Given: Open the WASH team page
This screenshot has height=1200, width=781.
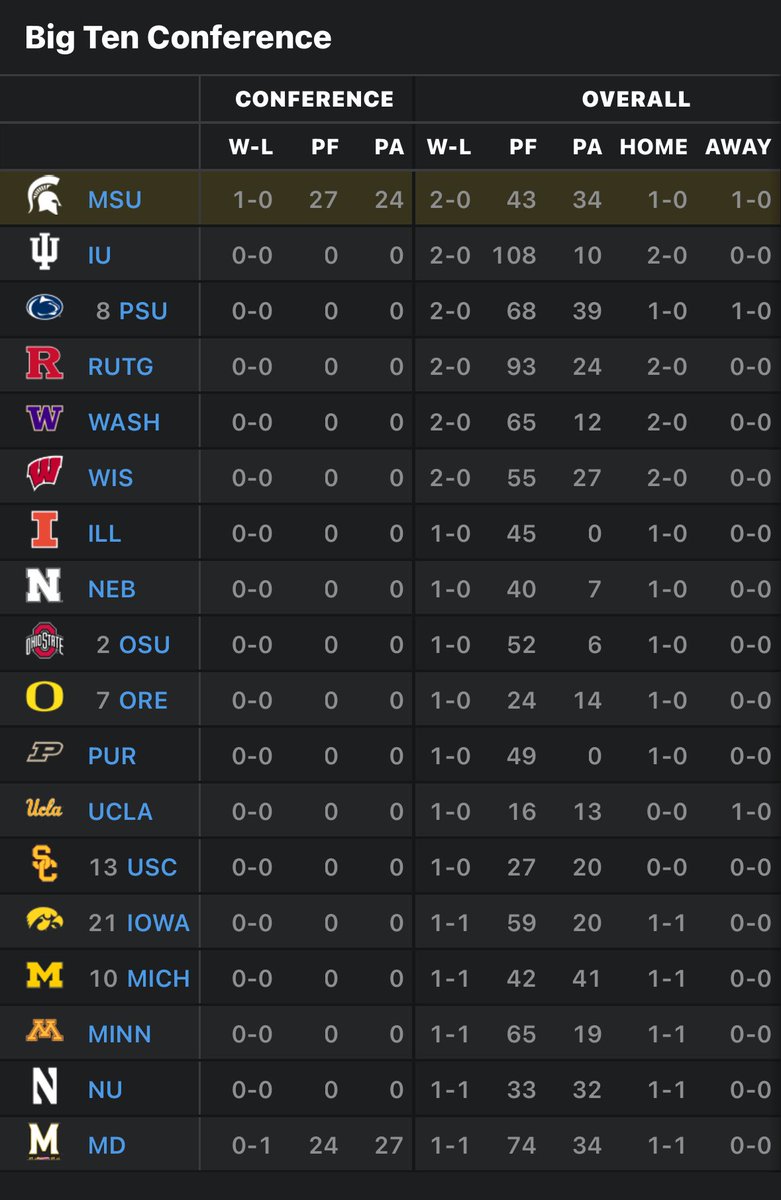Looking at the screenshot, I should [124, 422].
